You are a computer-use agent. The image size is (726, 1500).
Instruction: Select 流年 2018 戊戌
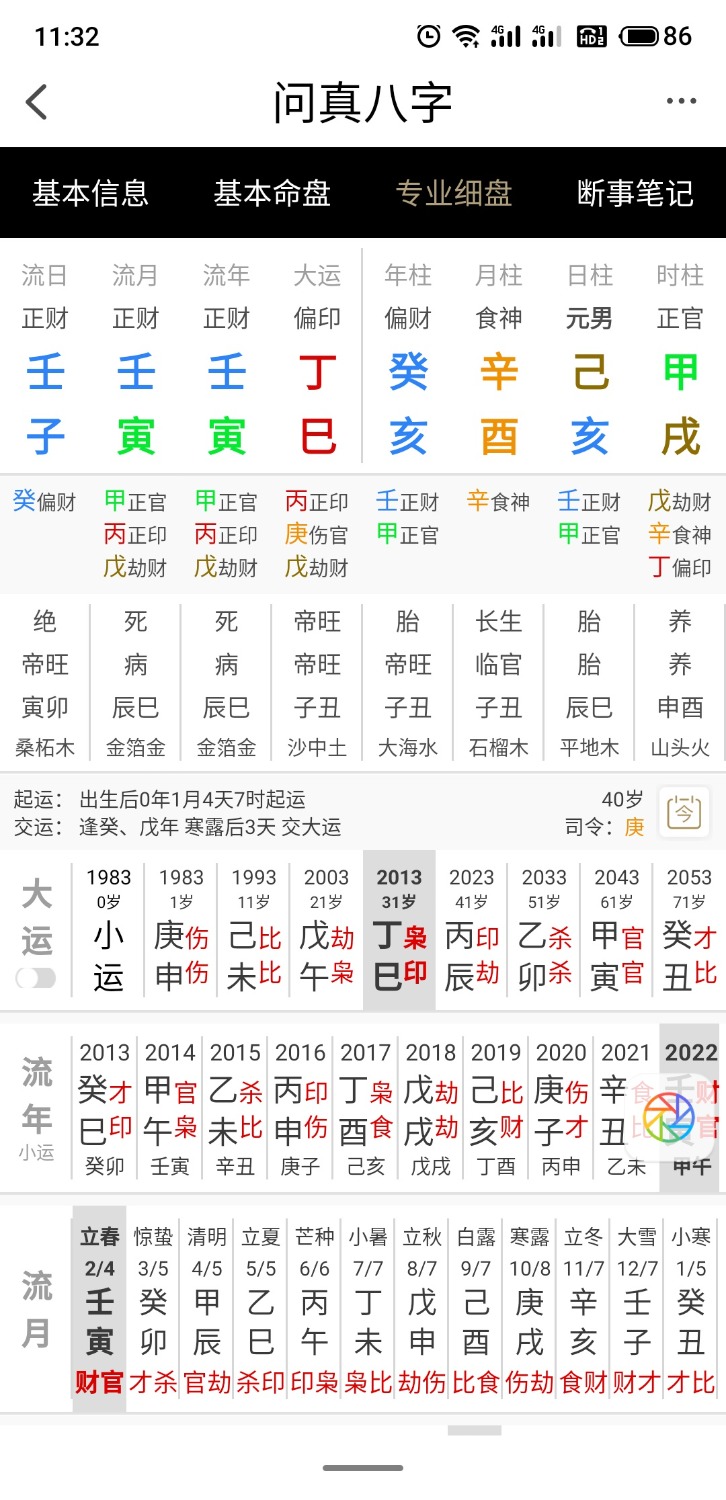431,1108
